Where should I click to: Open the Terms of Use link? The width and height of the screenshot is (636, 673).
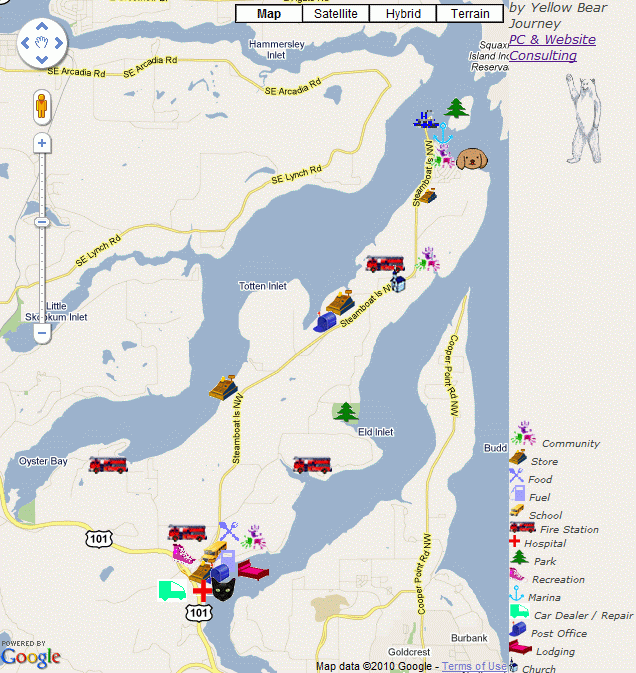(474, 666)
